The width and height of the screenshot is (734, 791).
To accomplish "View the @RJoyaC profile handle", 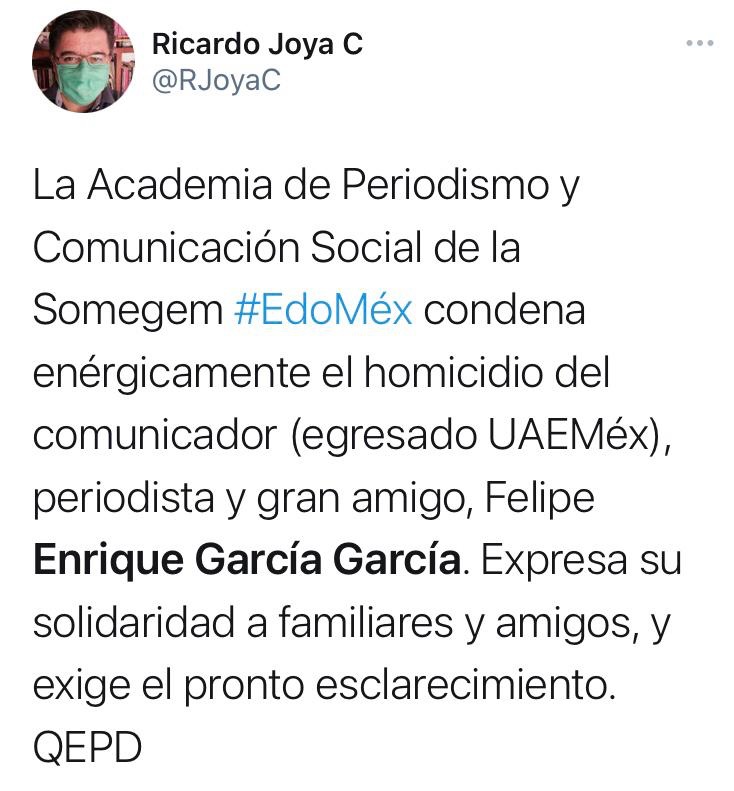I will [215, 81].
